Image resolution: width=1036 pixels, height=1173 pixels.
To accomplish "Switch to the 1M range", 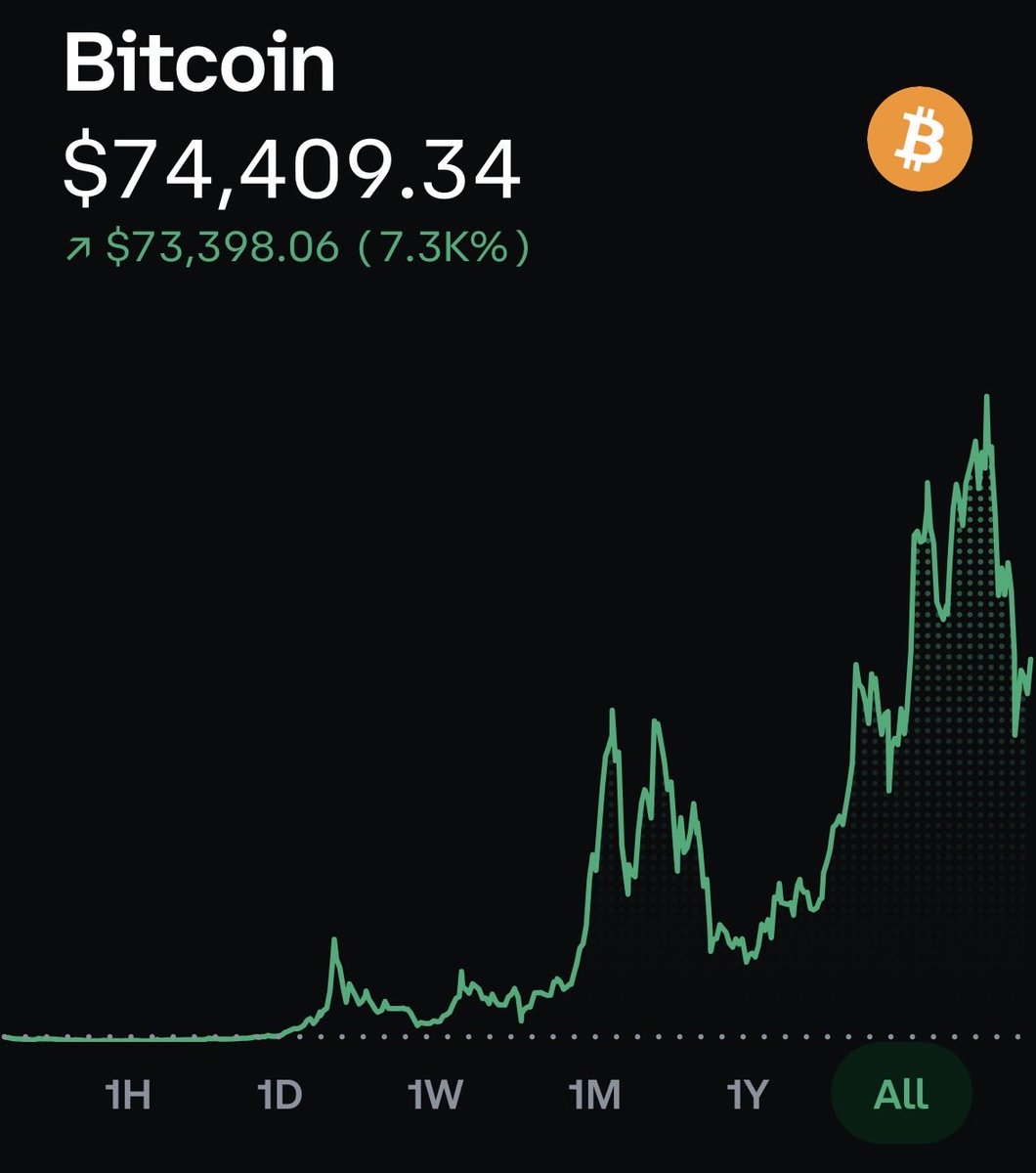I will (593, 1095).
